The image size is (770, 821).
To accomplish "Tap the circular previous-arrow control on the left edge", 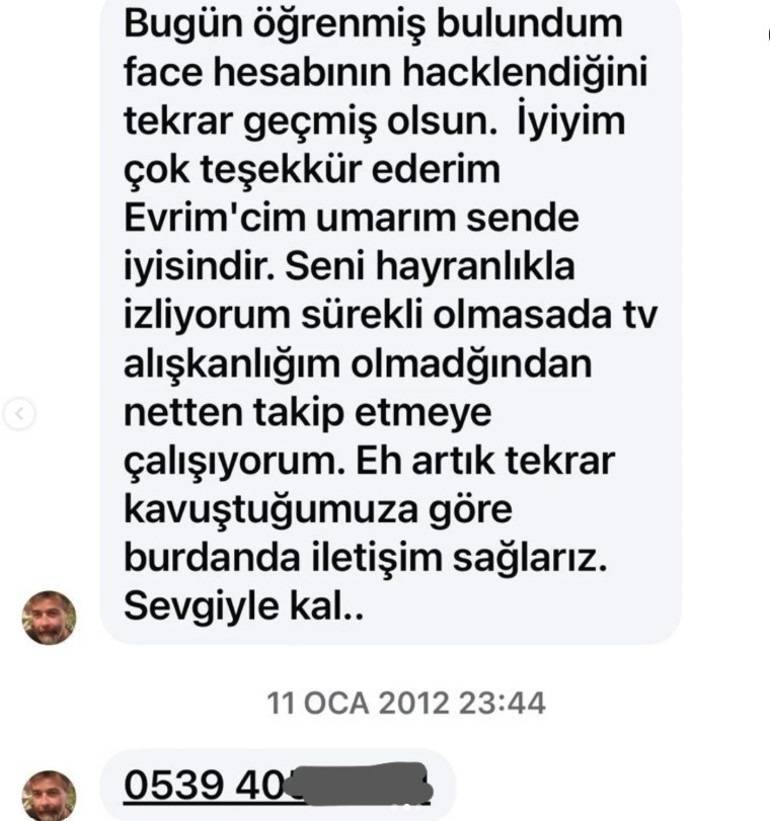I will pos(17,411).
